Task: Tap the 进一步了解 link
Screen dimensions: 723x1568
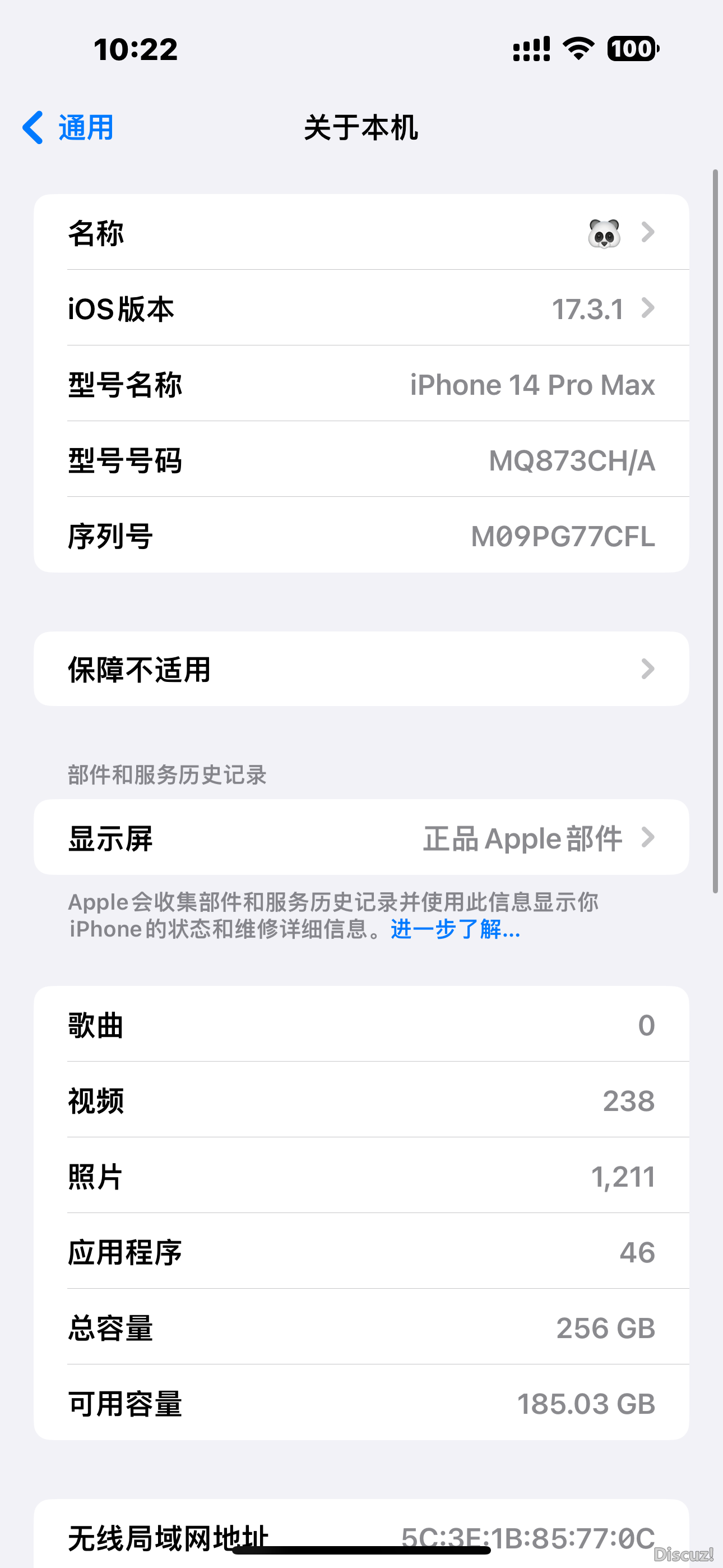Action: (455, 929)
